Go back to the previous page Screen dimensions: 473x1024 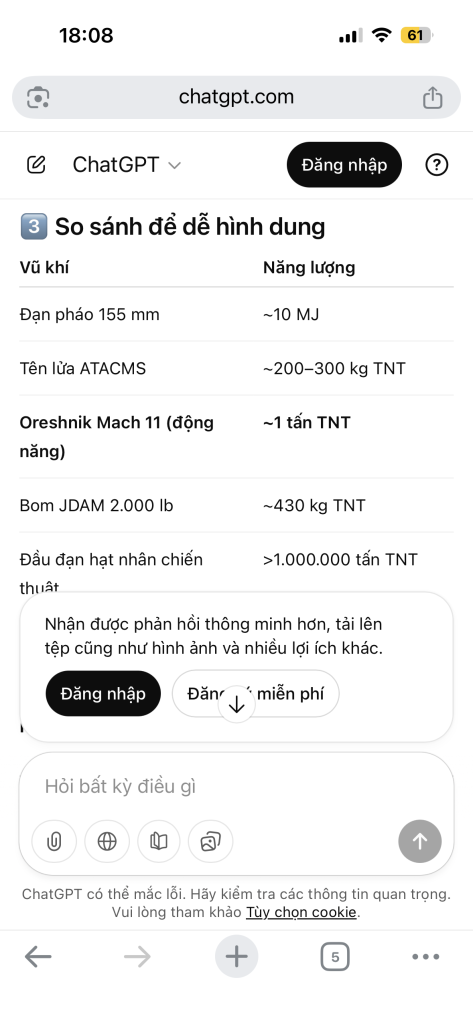[38, 957]
